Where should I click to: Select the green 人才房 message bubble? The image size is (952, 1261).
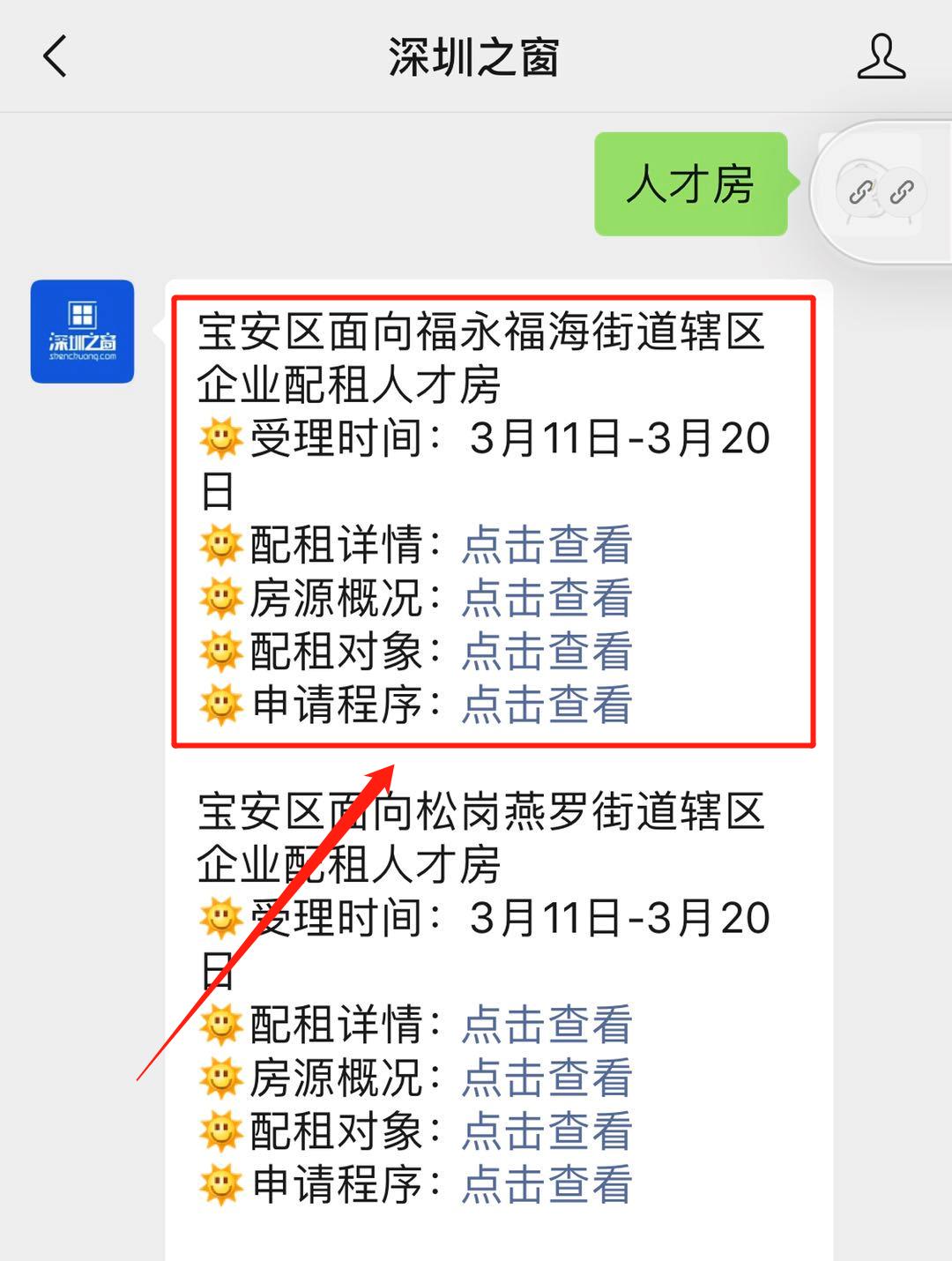click(693, 183)
